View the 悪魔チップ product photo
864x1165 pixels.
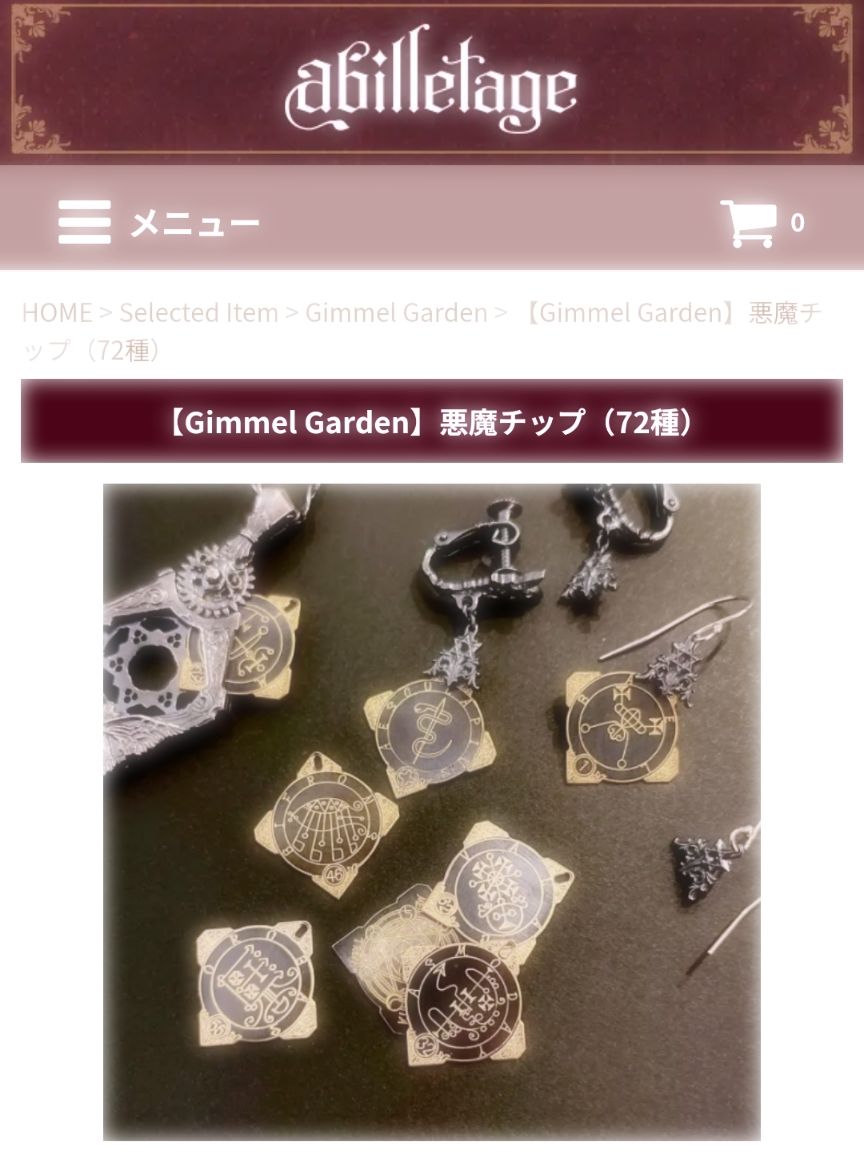click(432, 810)
